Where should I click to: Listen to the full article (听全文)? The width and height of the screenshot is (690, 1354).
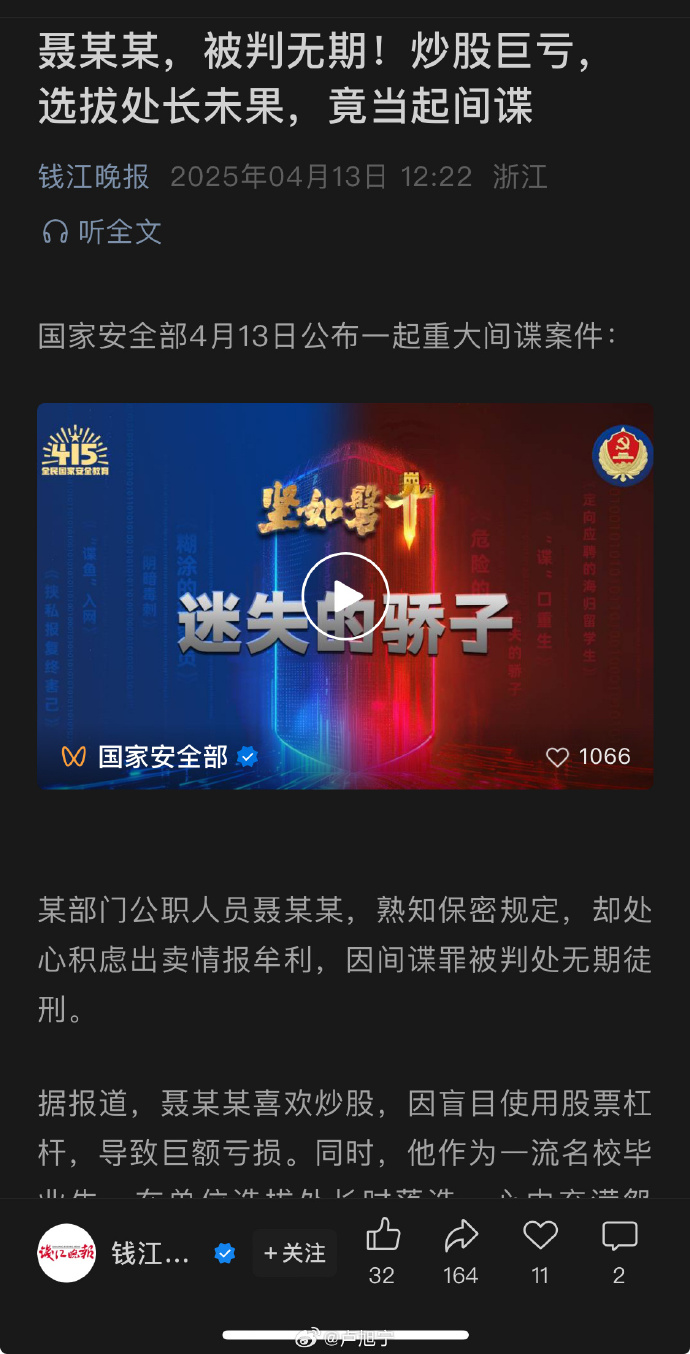(101, 232)
